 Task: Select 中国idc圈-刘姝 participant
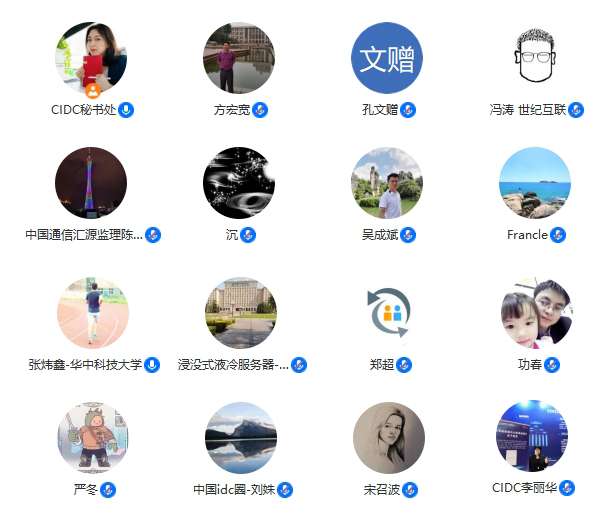[x=239, y=438]
